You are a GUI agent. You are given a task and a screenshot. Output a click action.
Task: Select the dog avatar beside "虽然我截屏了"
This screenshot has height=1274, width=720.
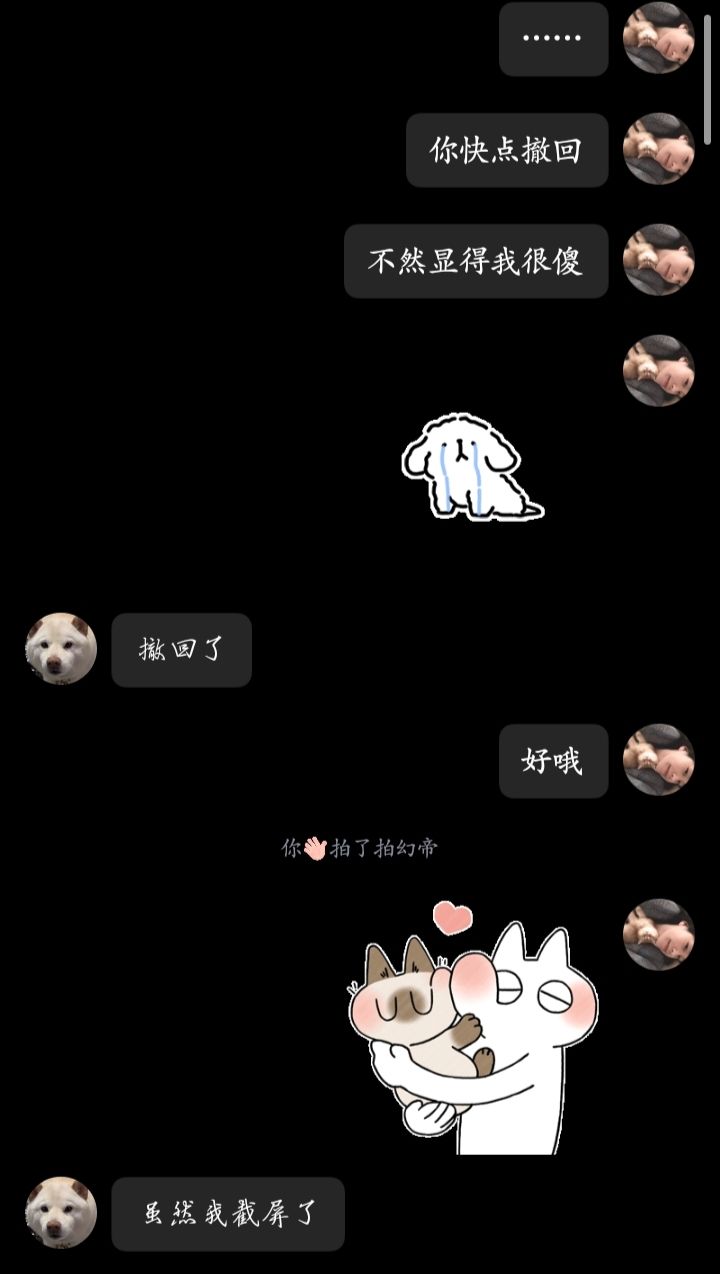[58, 1214]
